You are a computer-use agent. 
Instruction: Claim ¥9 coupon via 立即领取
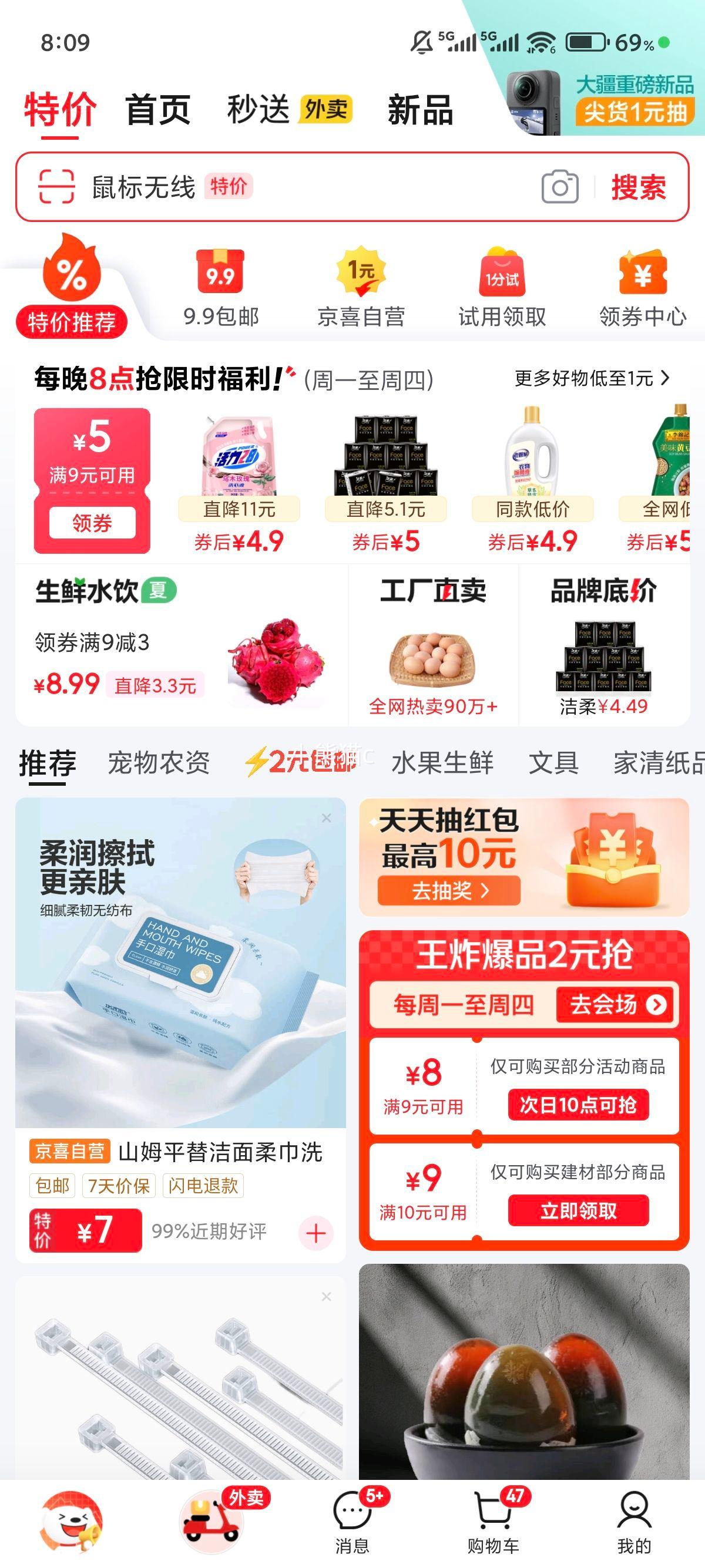(x=578, y=1210)
